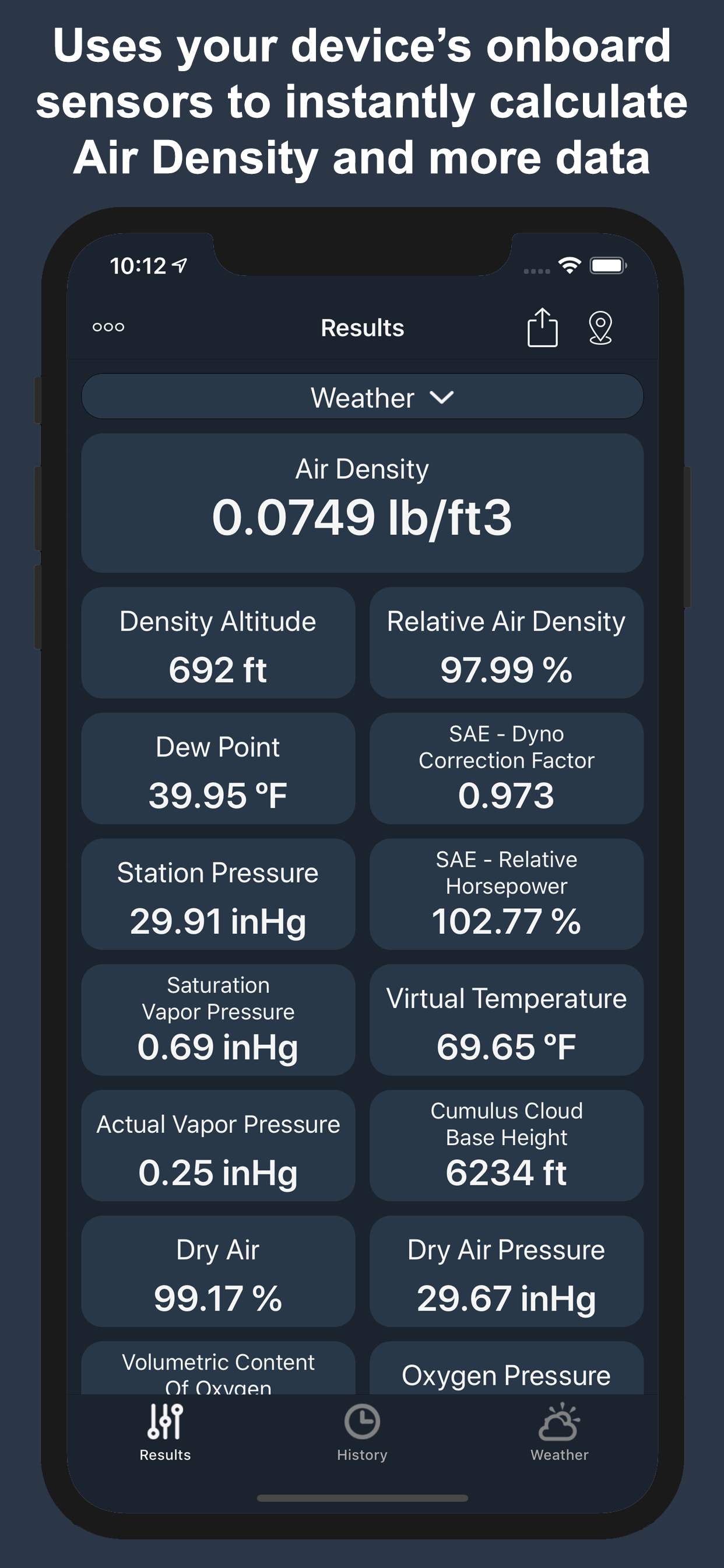
Task: Toggle the Density Altitude card
Action: pos(218,644)
